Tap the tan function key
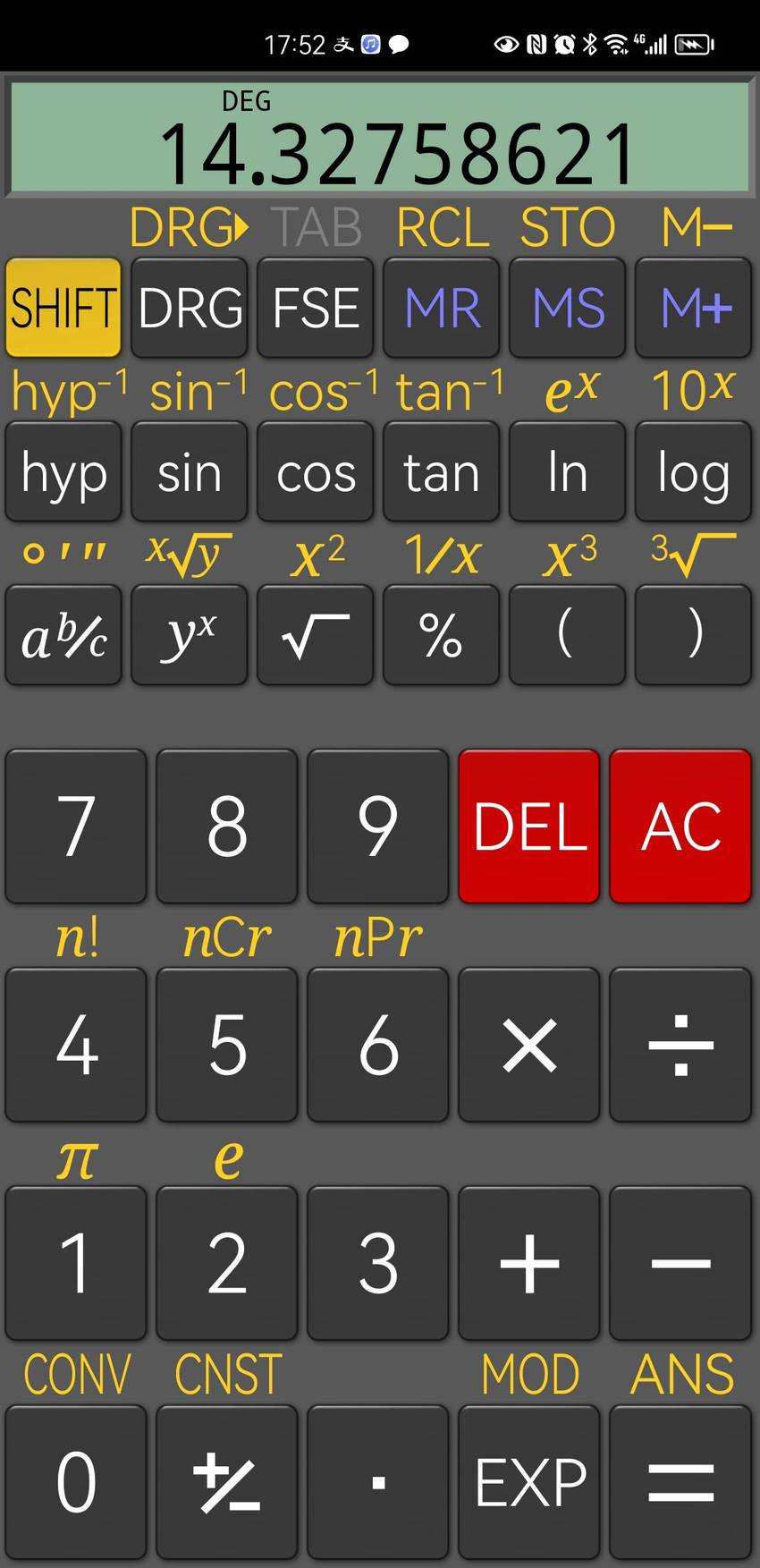This screenshot has height=1568, width=760. tap(442, 471)
